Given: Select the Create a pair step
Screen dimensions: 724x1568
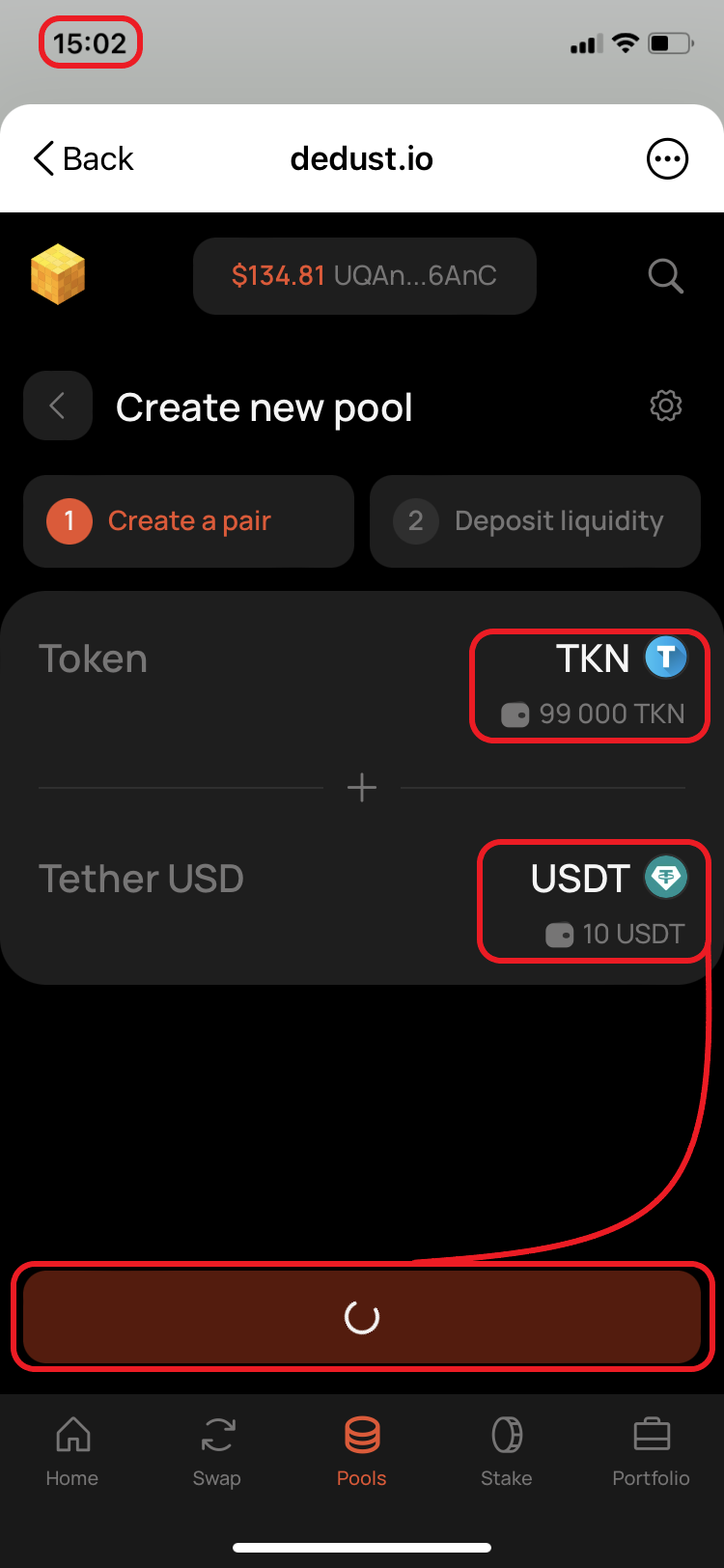Looking at the screenshot, I should (188, 521).
